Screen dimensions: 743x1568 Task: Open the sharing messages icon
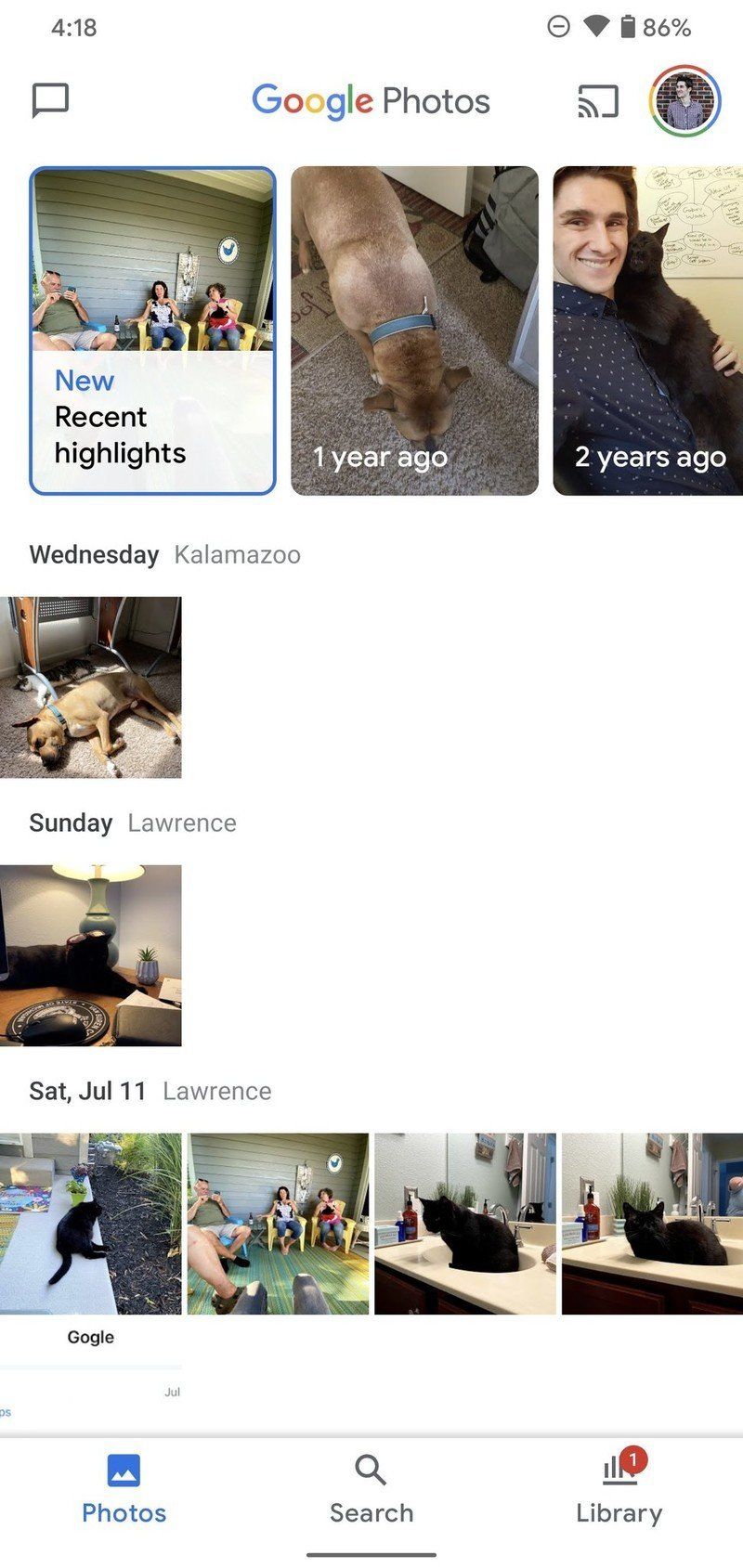tap(50, 100)
